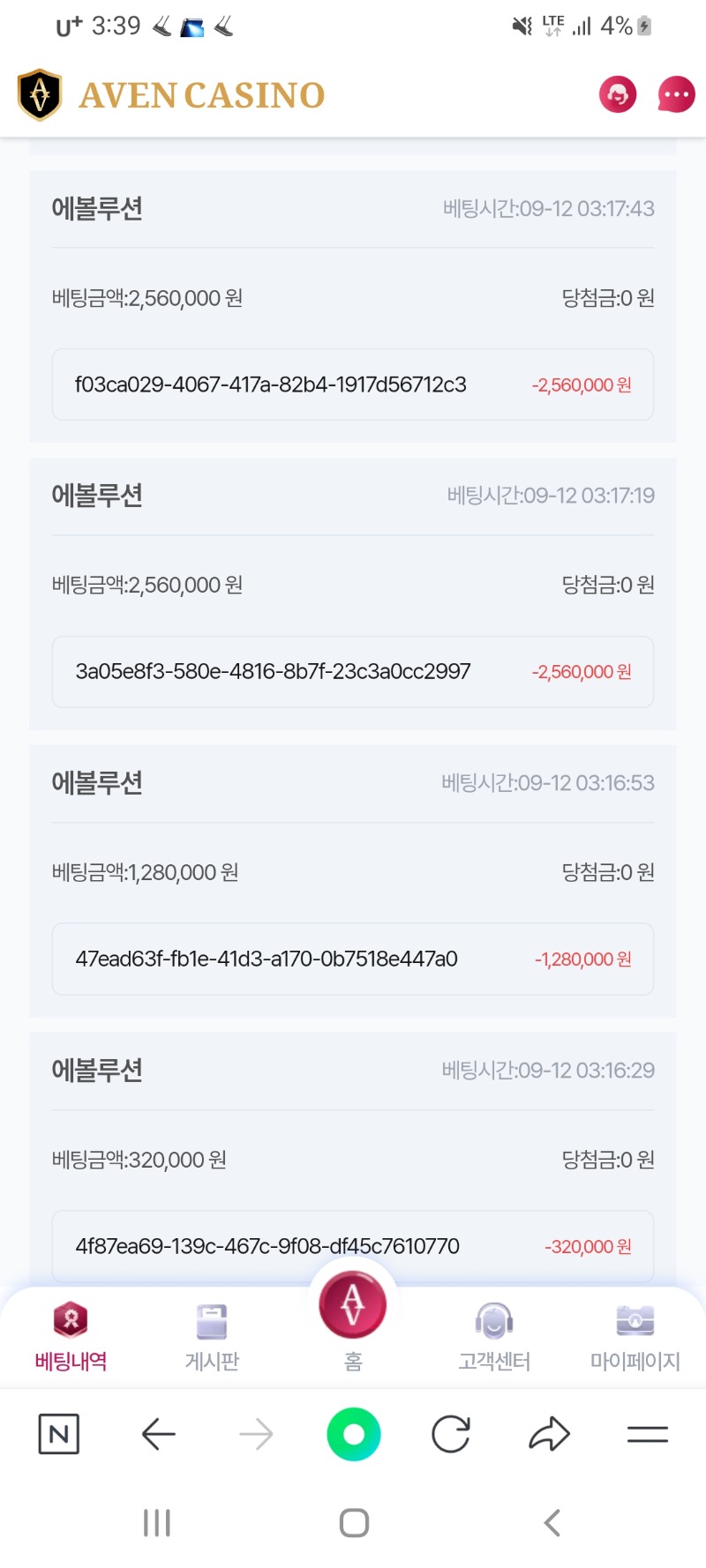Open bet record 4f87ea69-139c-467c-9f08-df45c7610770
Image resolution: width=706 pixels, height=1568 pixels.
[x=353, y=1246]
